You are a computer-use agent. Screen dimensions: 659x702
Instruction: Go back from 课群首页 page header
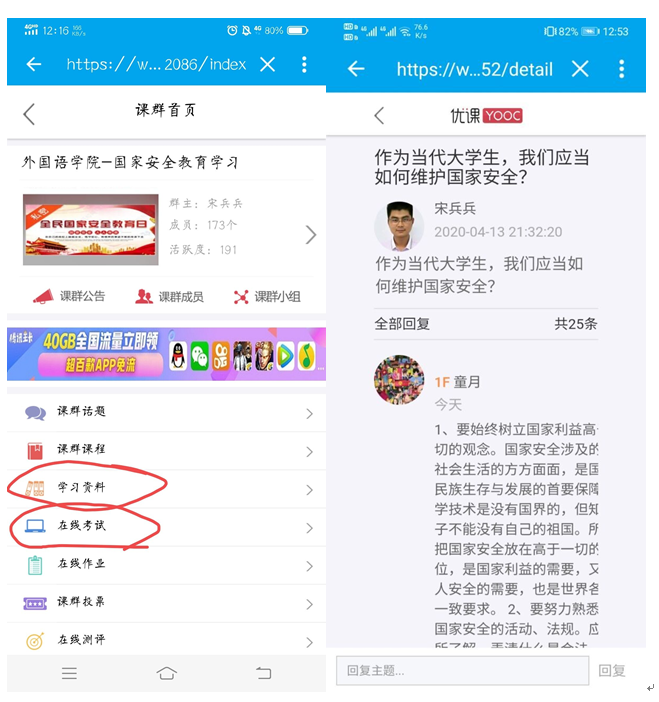tap(29, 113)
